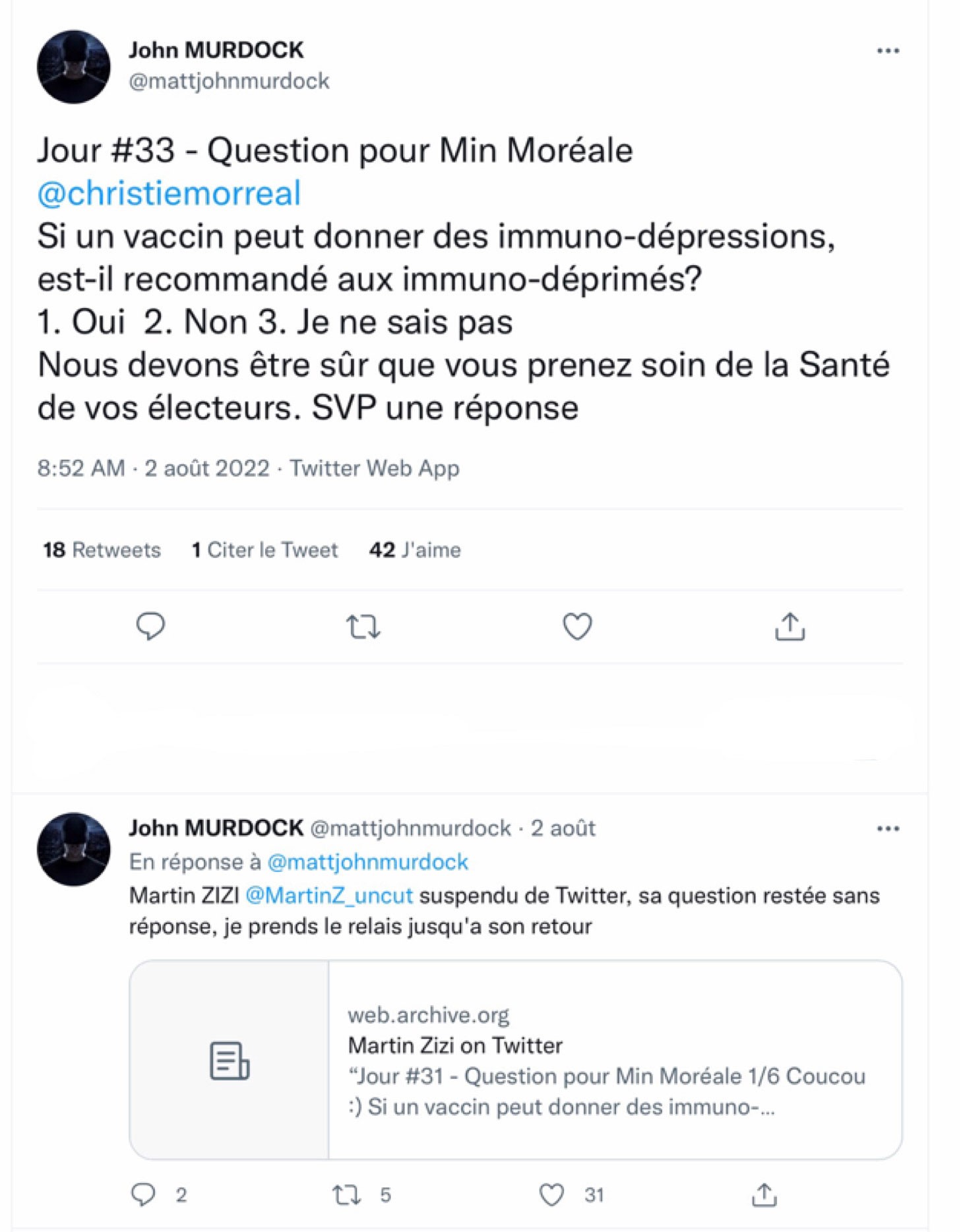Share the reply about Martin ZIZI

[764, 1194]
